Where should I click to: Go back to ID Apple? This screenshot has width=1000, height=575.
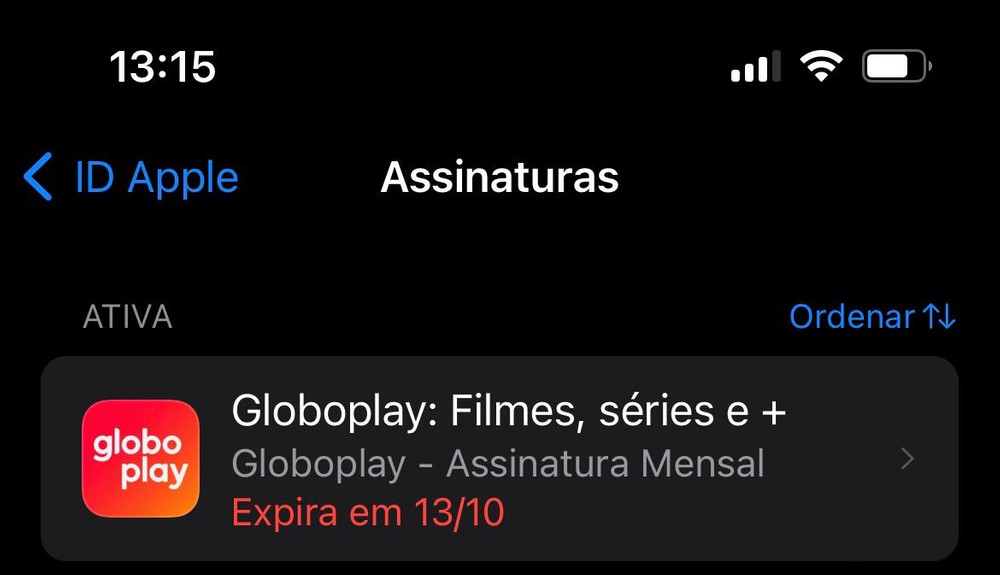click(131, 179)
